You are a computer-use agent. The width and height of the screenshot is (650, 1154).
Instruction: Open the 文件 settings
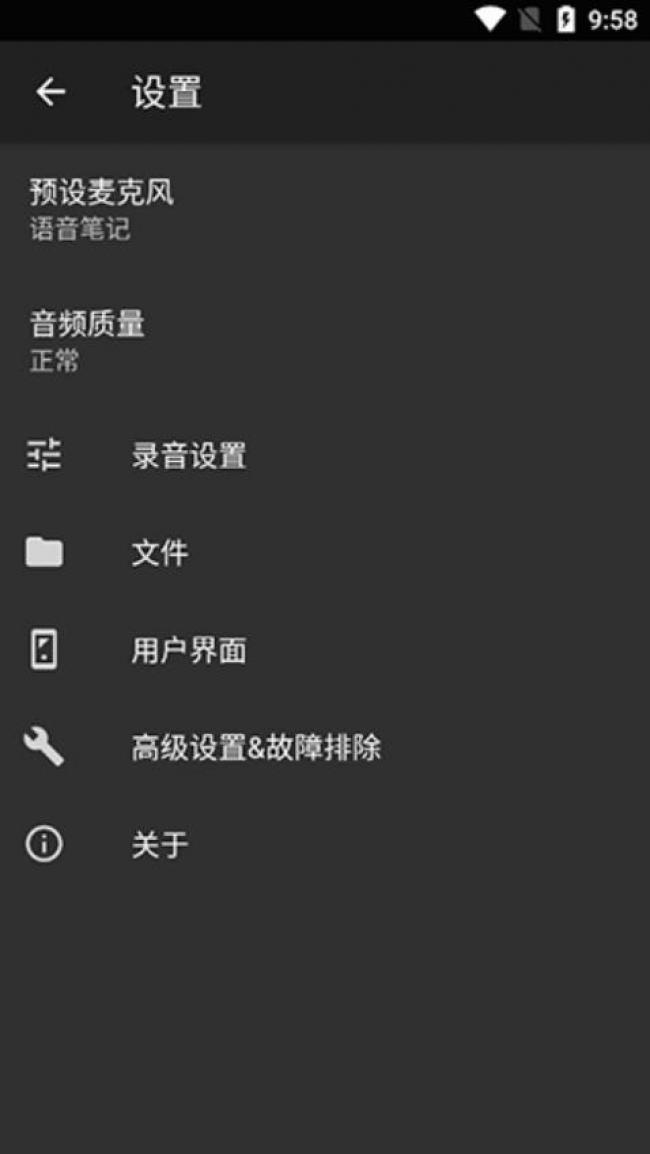[x=160, y=553]
